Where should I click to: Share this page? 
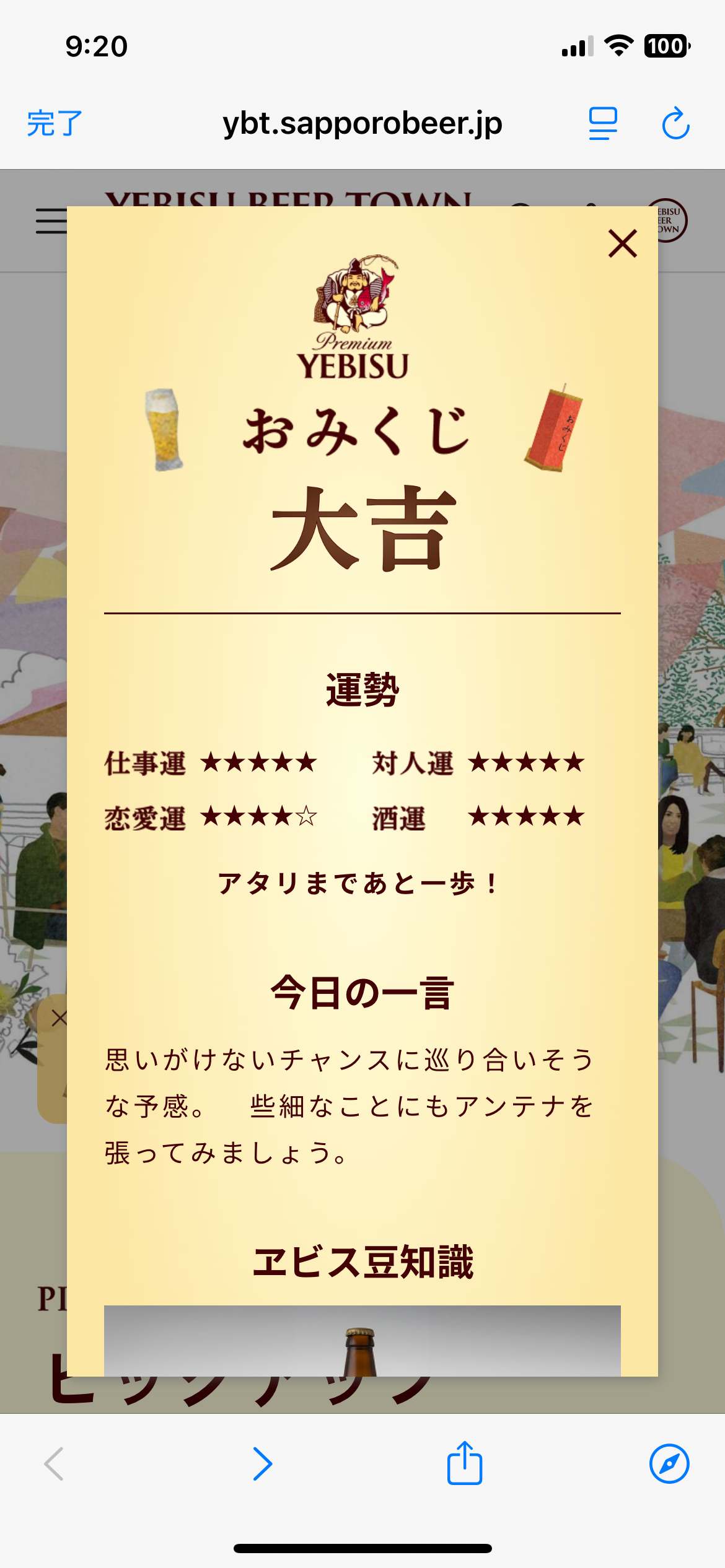(465, 1463)
